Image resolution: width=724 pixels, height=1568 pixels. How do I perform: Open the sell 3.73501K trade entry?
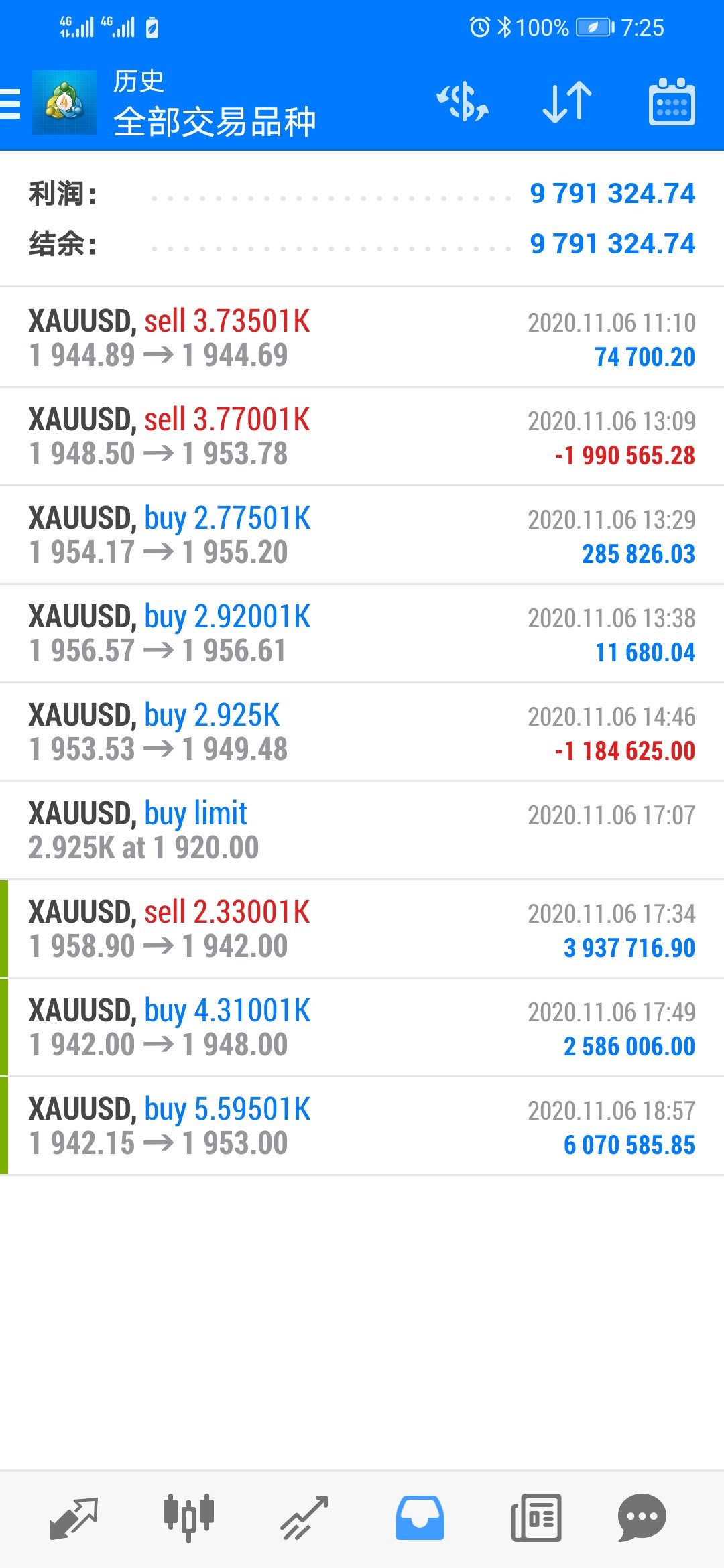[362, 338]
